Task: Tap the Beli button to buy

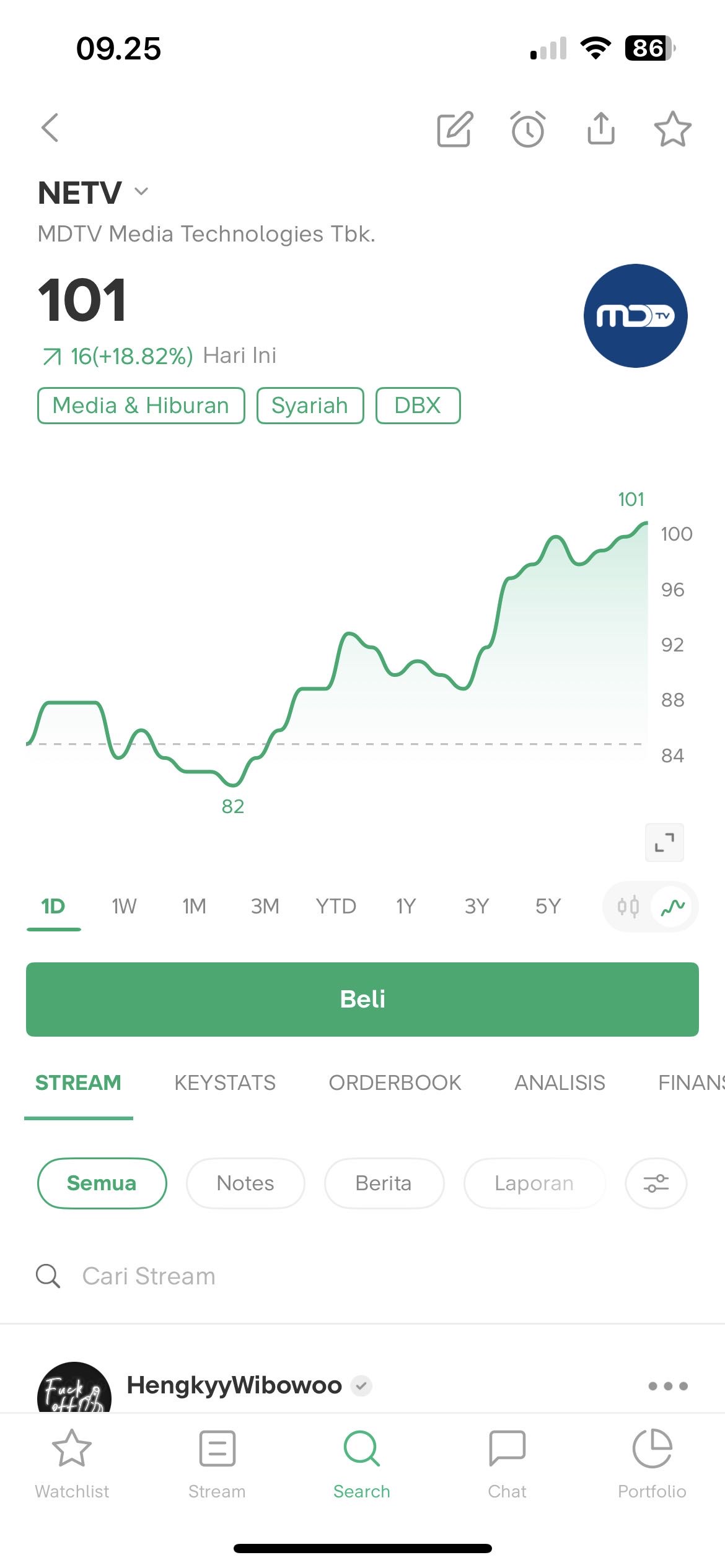Action: pyautogui.click(x=362, y=999)
